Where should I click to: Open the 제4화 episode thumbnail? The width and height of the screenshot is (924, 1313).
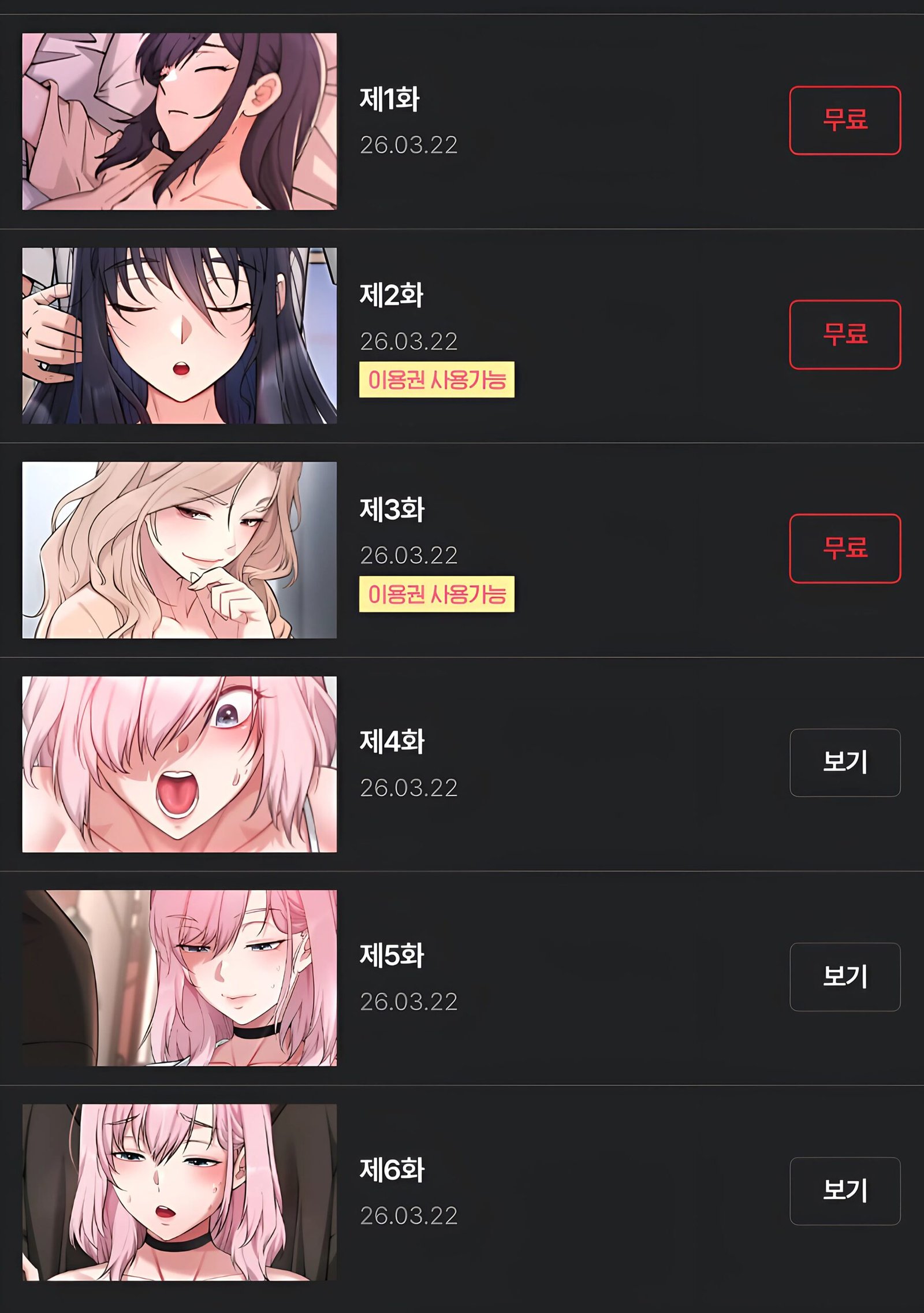(x=179, y=764)
